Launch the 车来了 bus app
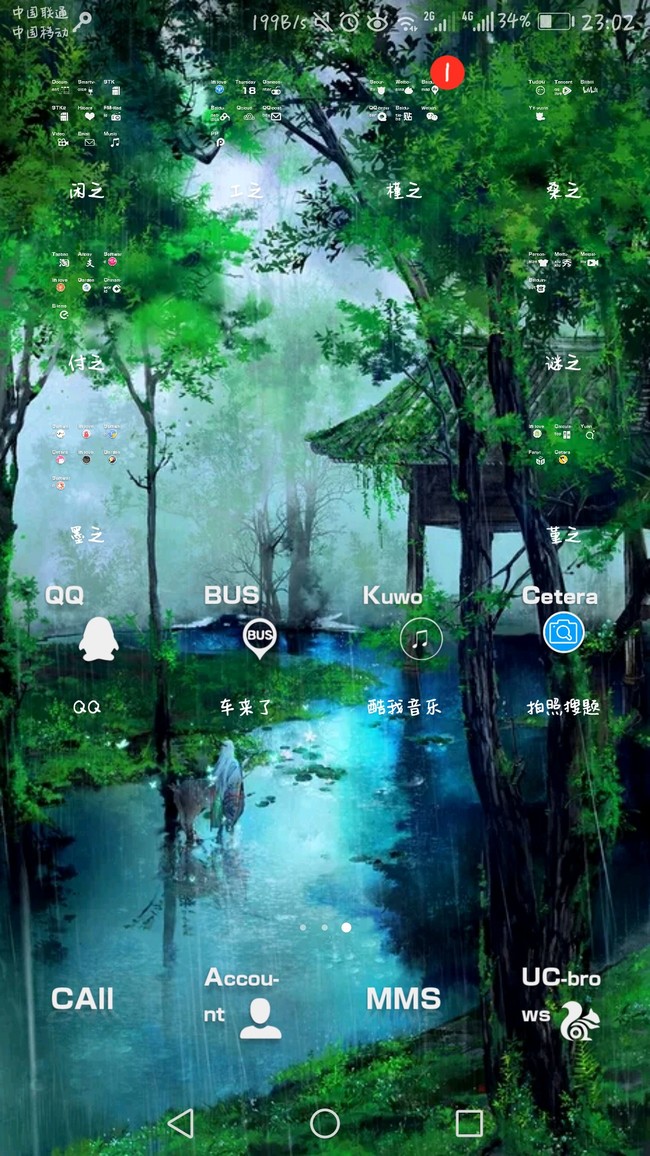This screenshot has width=650, height=1156. (x=259, y=638)
